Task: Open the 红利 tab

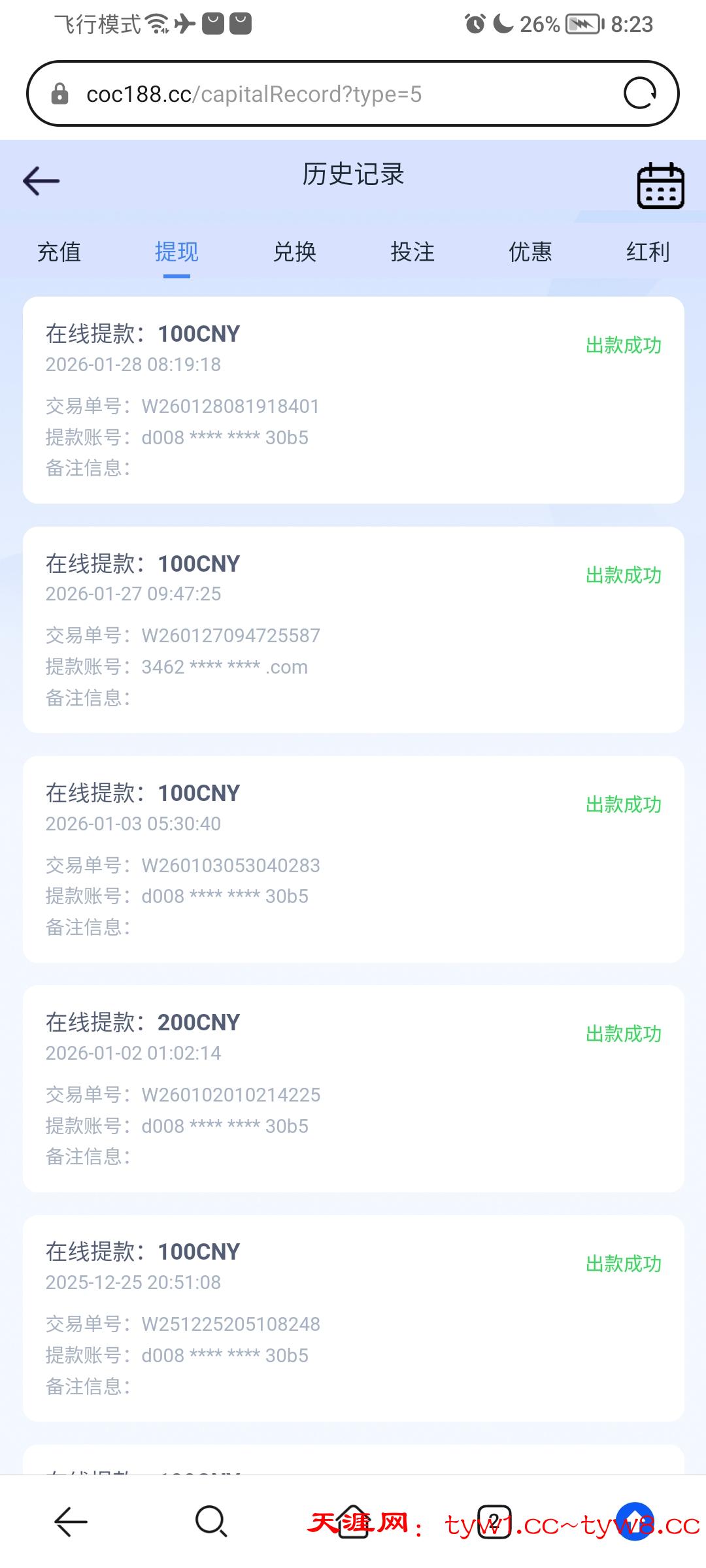Action: pos(648,252)
